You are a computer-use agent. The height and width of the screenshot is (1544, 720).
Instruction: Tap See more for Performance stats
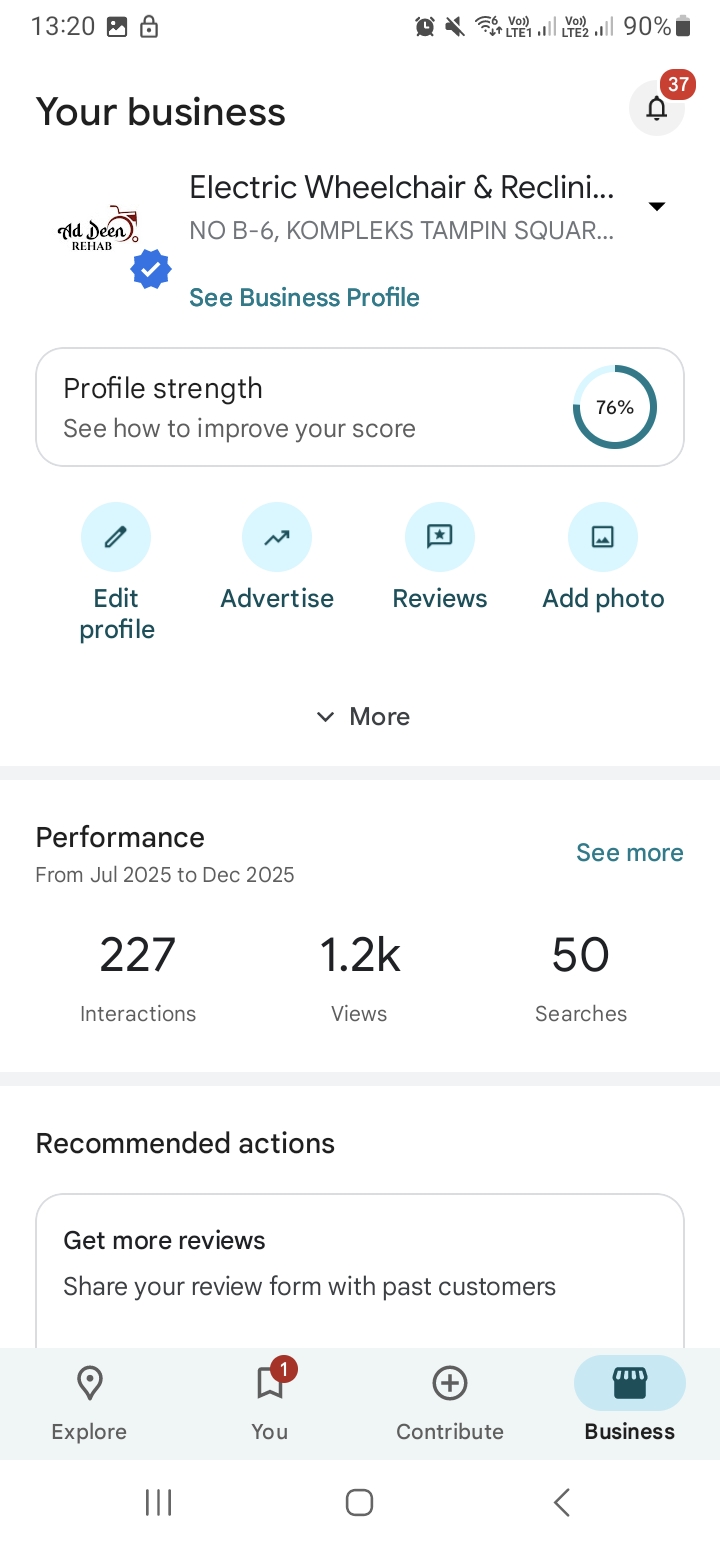point(630,852)
